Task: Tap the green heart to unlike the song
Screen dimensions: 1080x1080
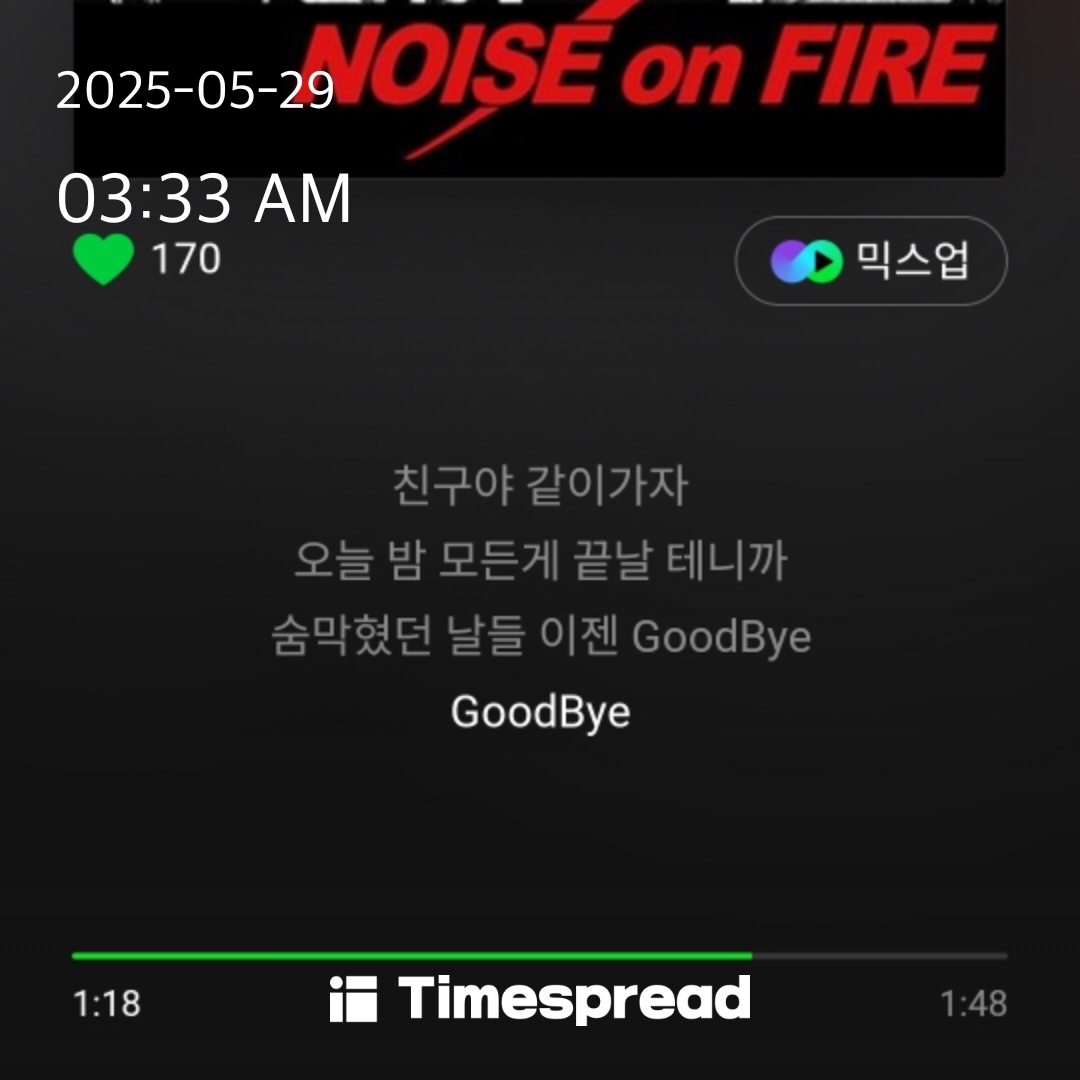Action: 103,259
